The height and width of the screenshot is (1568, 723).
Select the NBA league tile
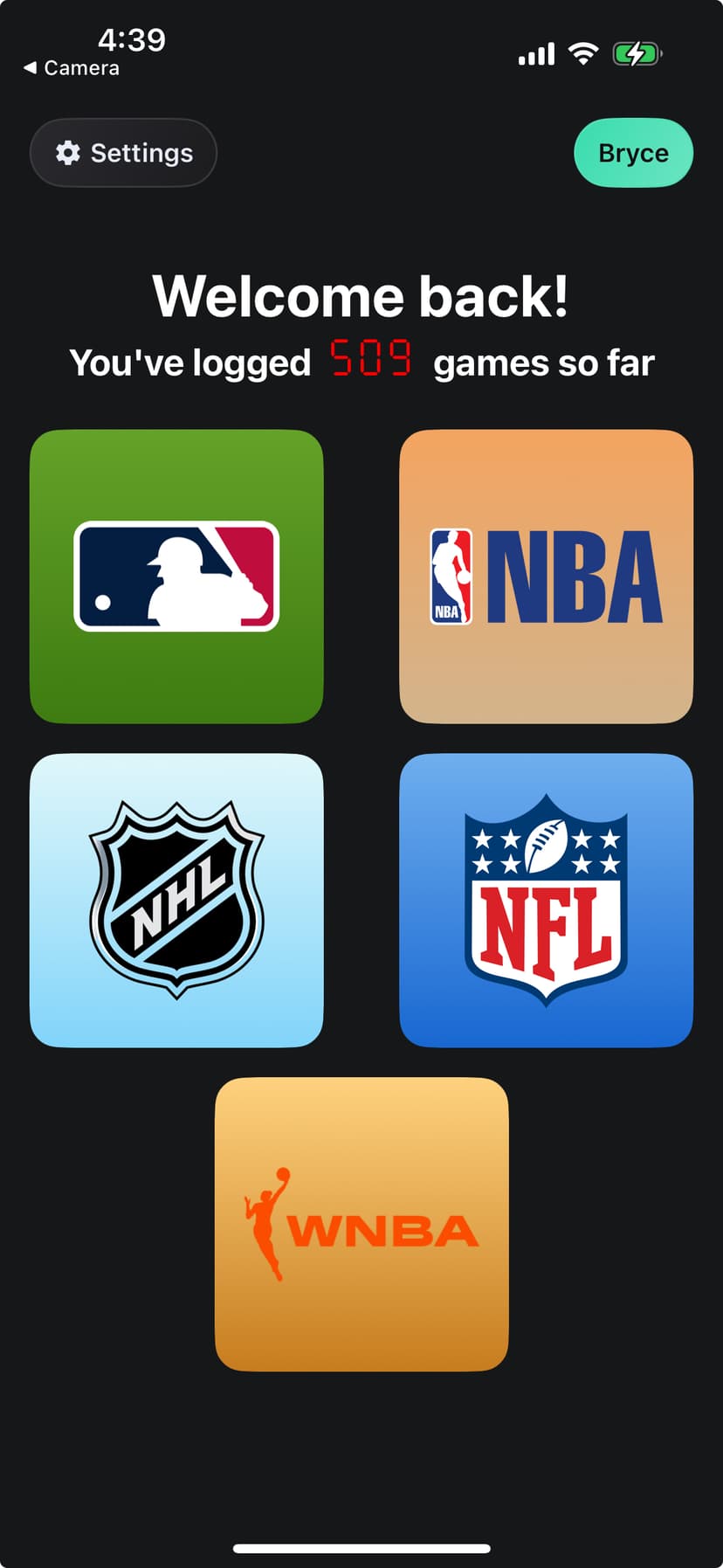(x=545, y=575)
